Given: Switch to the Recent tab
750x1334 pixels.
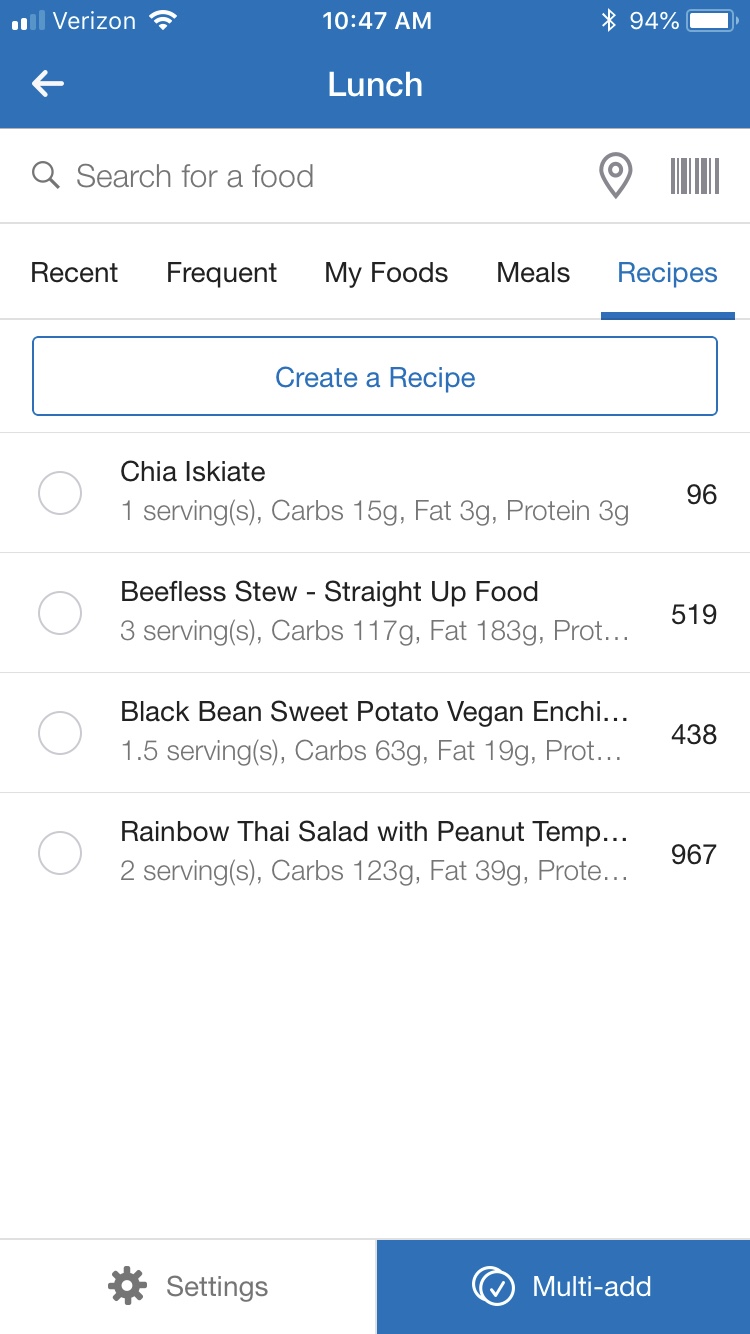Looking at the screenshot, I should coord(74,273).
